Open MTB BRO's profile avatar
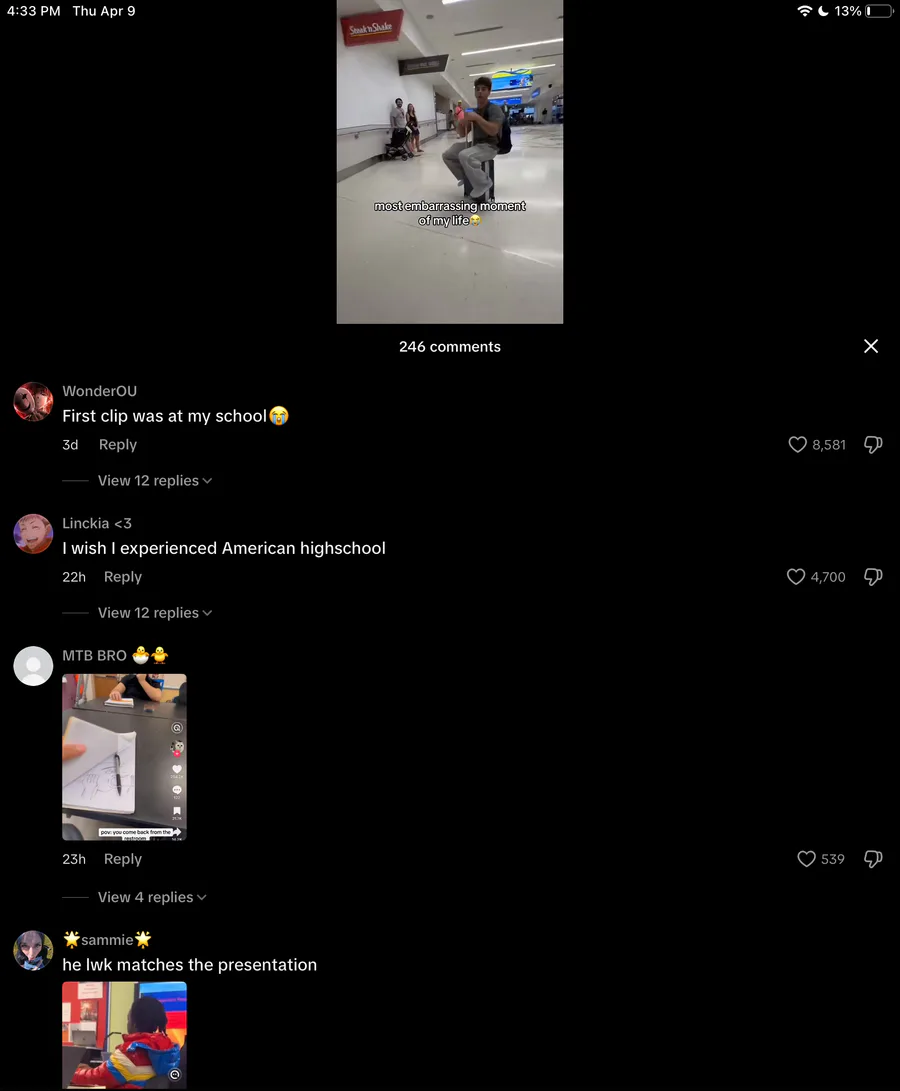The height and width of the screenshot is (1091, 900). click(33, 666)
